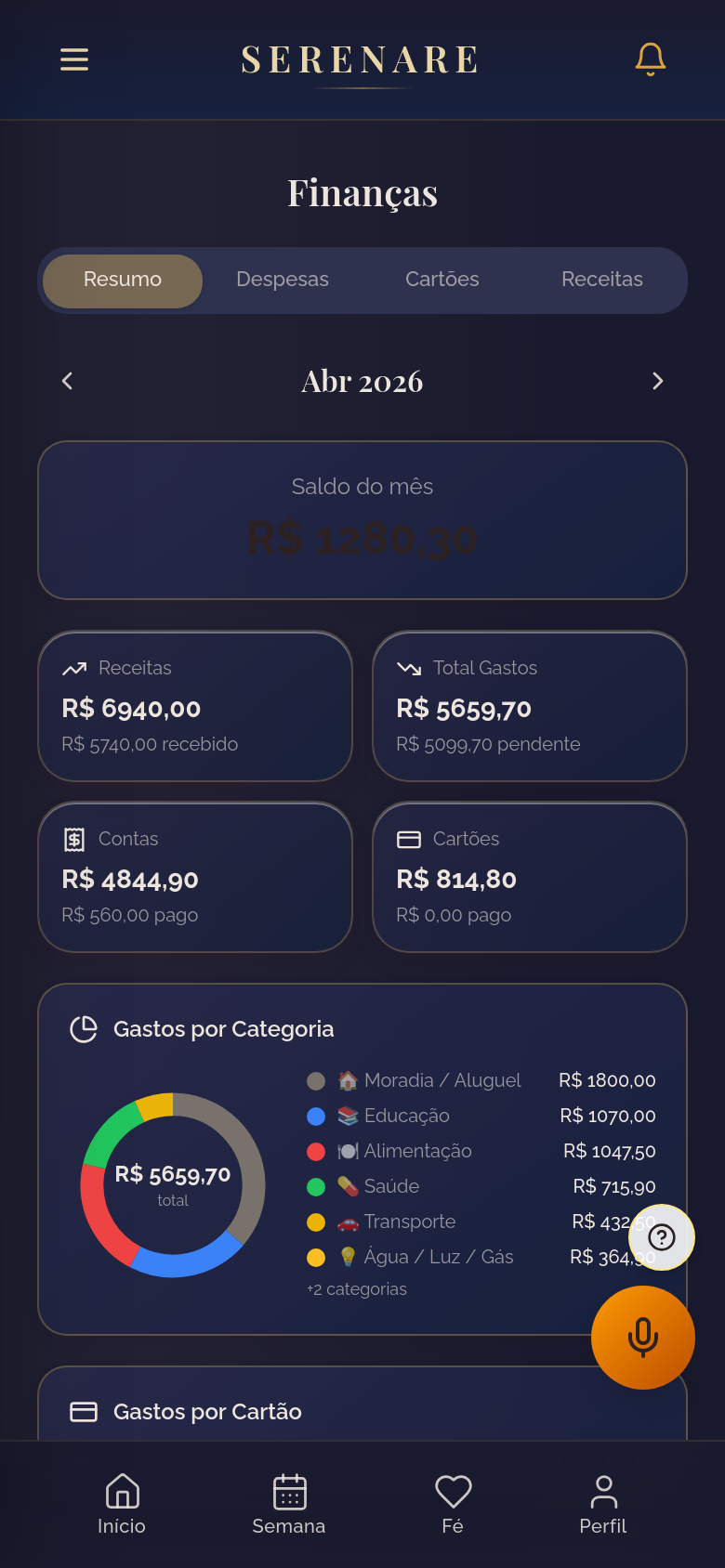Click the Receitas trending-up icon
725x1568 pixels.
[x=76, y=667]
